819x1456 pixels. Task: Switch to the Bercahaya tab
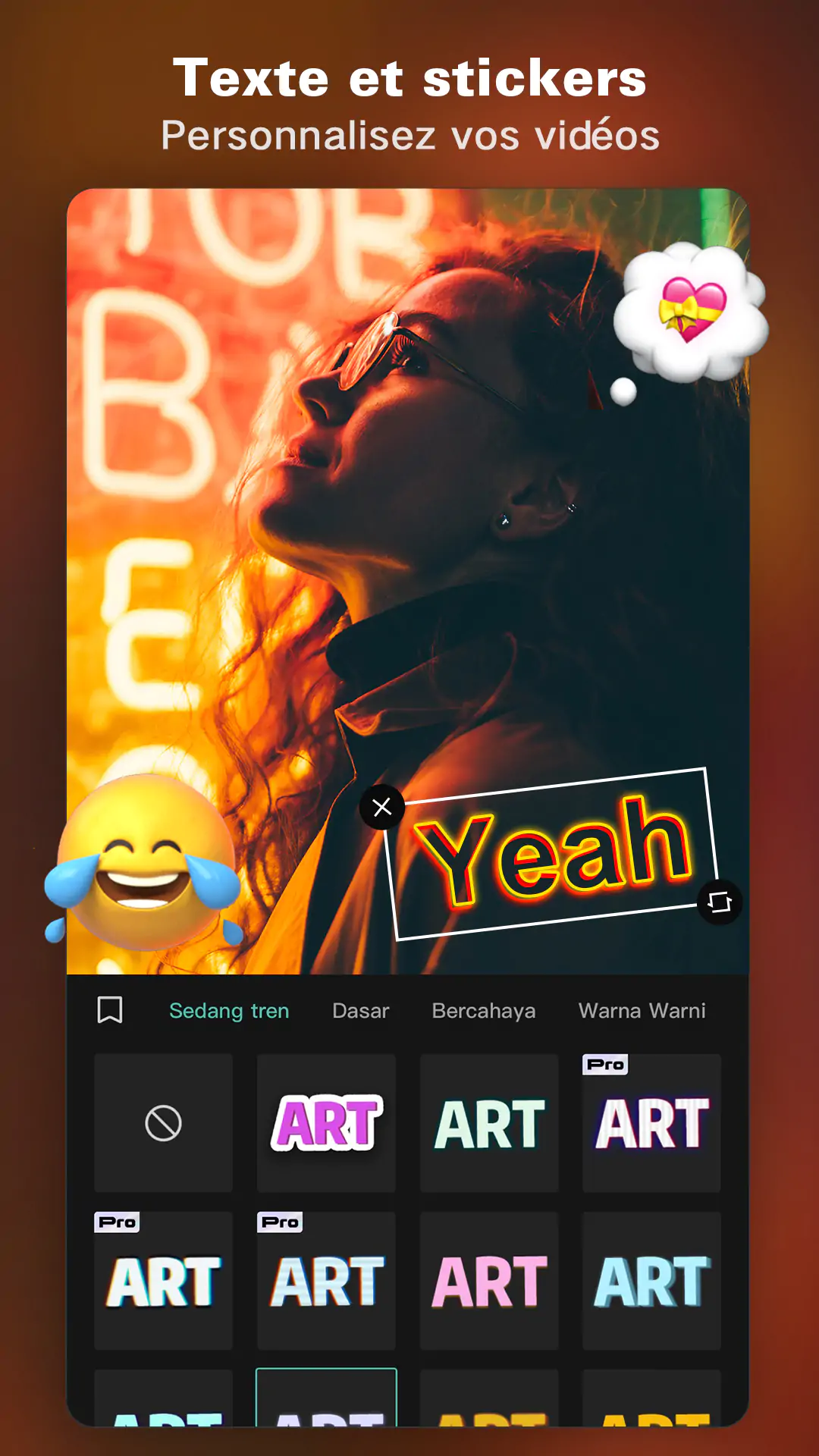point(485,1010)
